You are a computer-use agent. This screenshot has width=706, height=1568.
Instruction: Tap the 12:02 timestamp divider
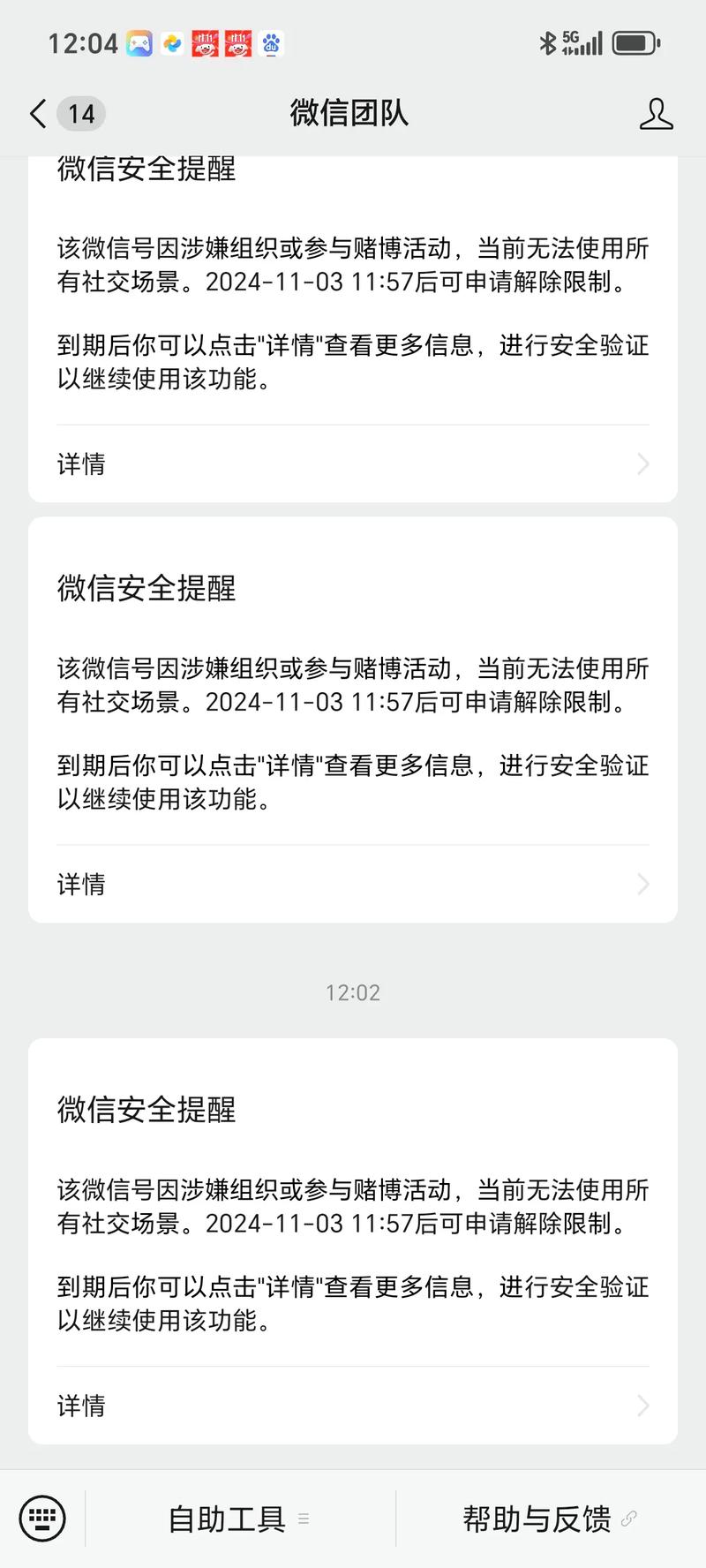pos(352,992)
